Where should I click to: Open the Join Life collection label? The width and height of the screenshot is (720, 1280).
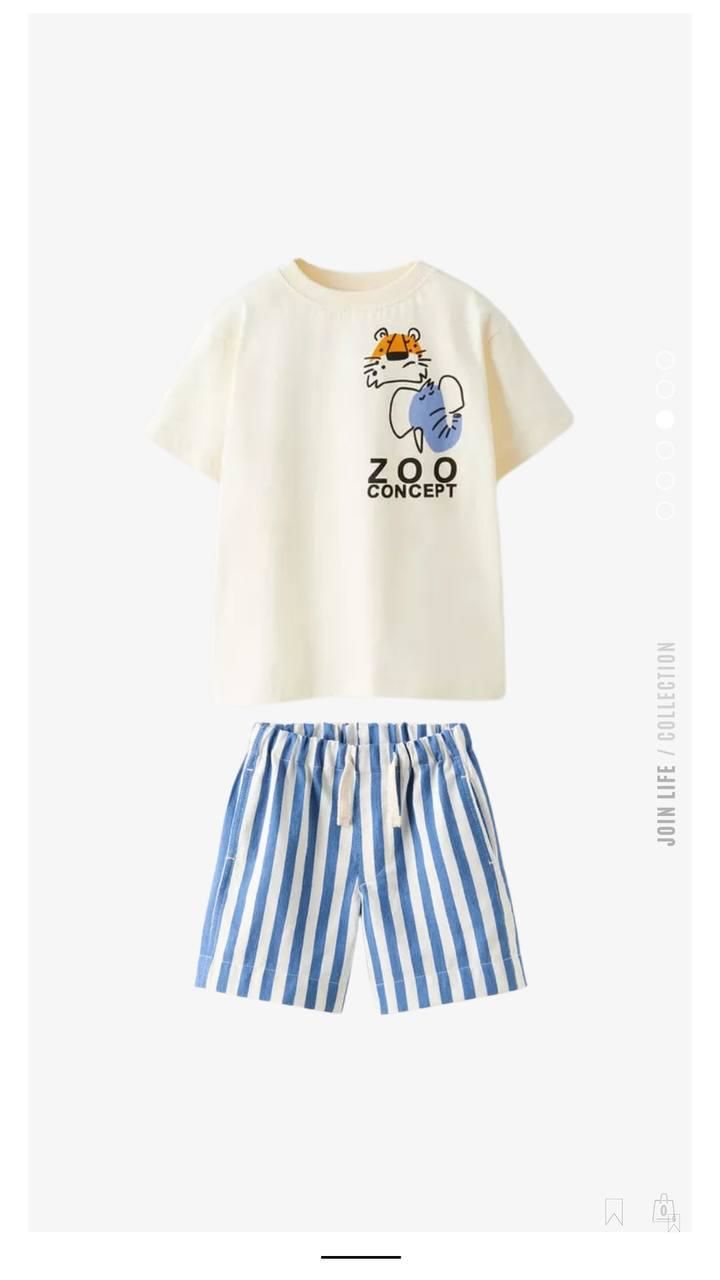(x=666, y=744)
